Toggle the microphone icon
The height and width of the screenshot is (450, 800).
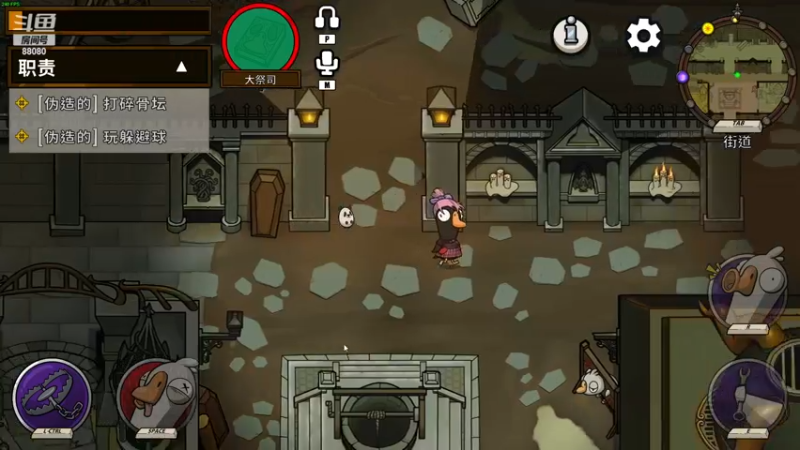click(327, 63)
